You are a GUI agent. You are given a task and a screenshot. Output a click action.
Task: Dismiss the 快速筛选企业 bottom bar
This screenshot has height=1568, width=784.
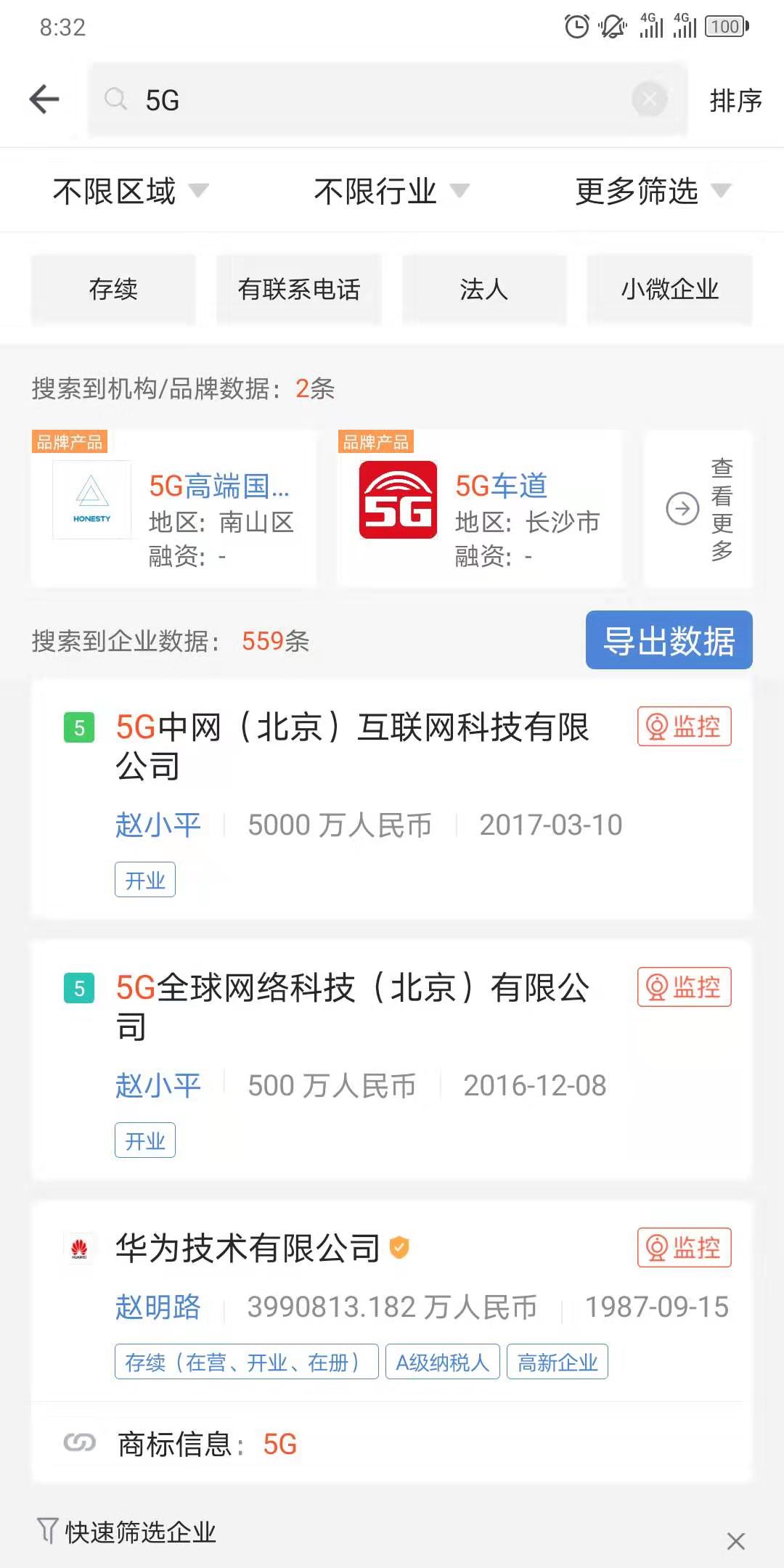(x=735, y=1540)
